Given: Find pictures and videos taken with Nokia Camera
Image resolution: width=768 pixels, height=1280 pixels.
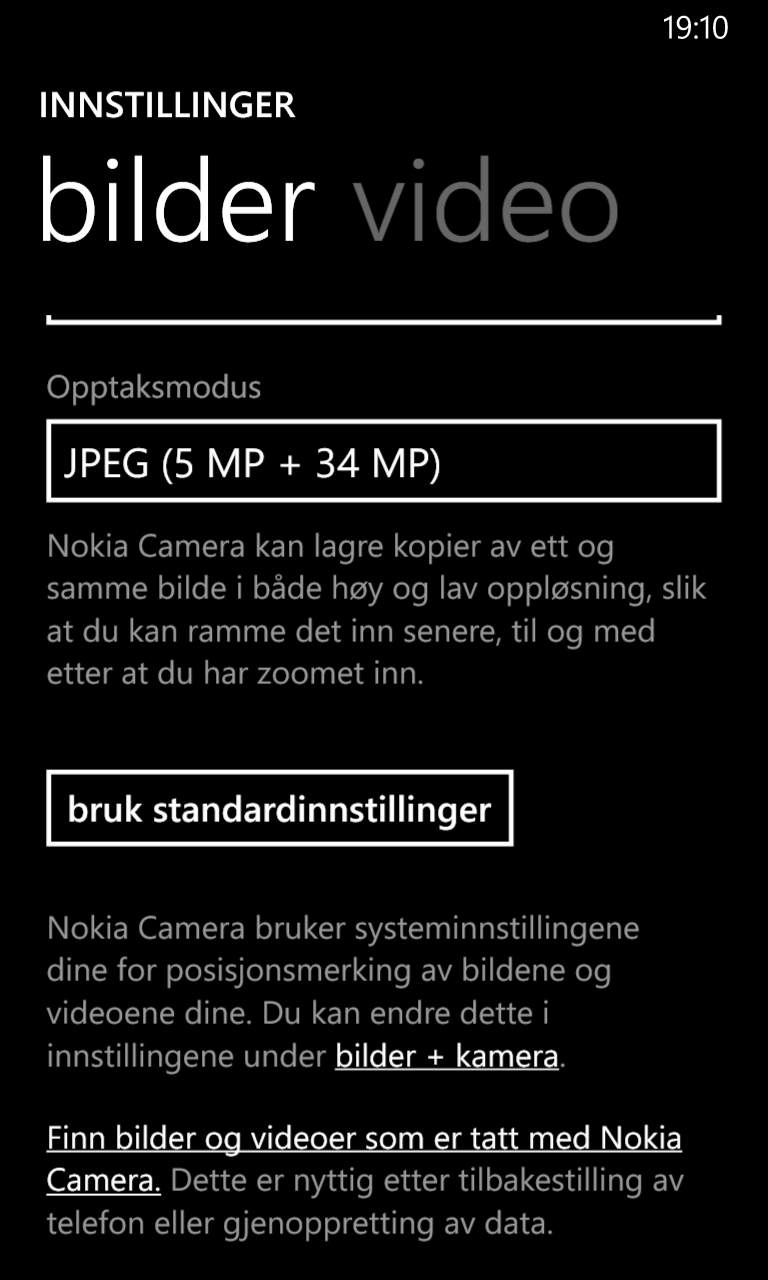Looking at the screenshot, I should [x=364, y=1159].
